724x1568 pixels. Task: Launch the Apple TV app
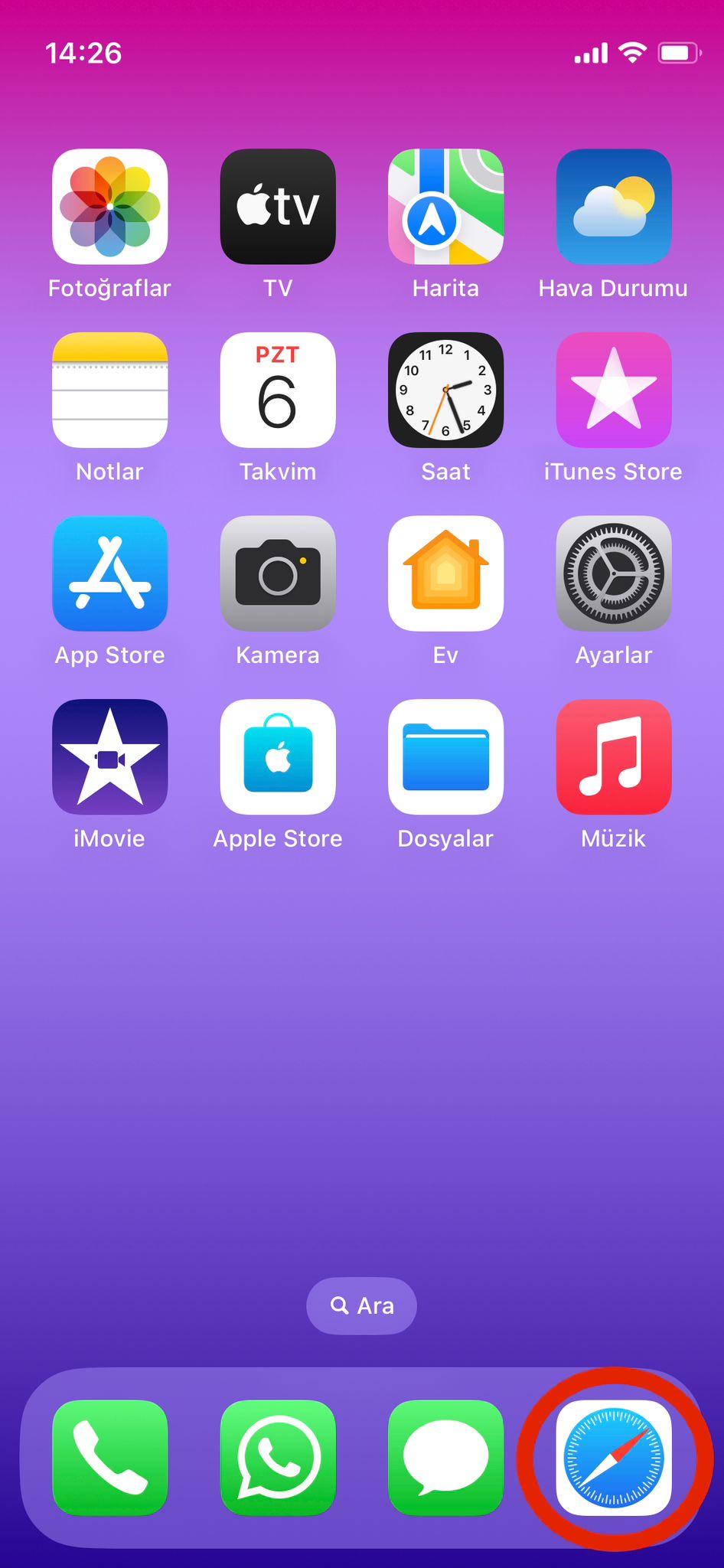tap(278, 207)
